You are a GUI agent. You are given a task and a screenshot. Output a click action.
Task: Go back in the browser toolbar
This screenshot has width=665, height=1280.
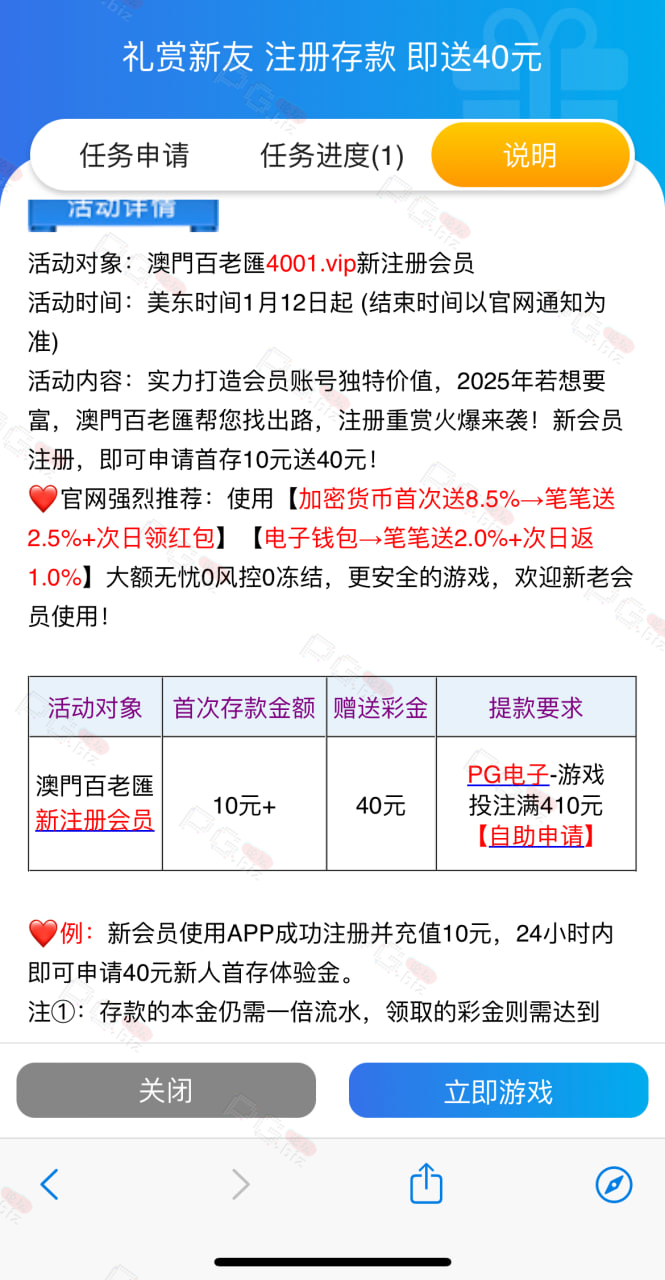[x=49, y=1184]
